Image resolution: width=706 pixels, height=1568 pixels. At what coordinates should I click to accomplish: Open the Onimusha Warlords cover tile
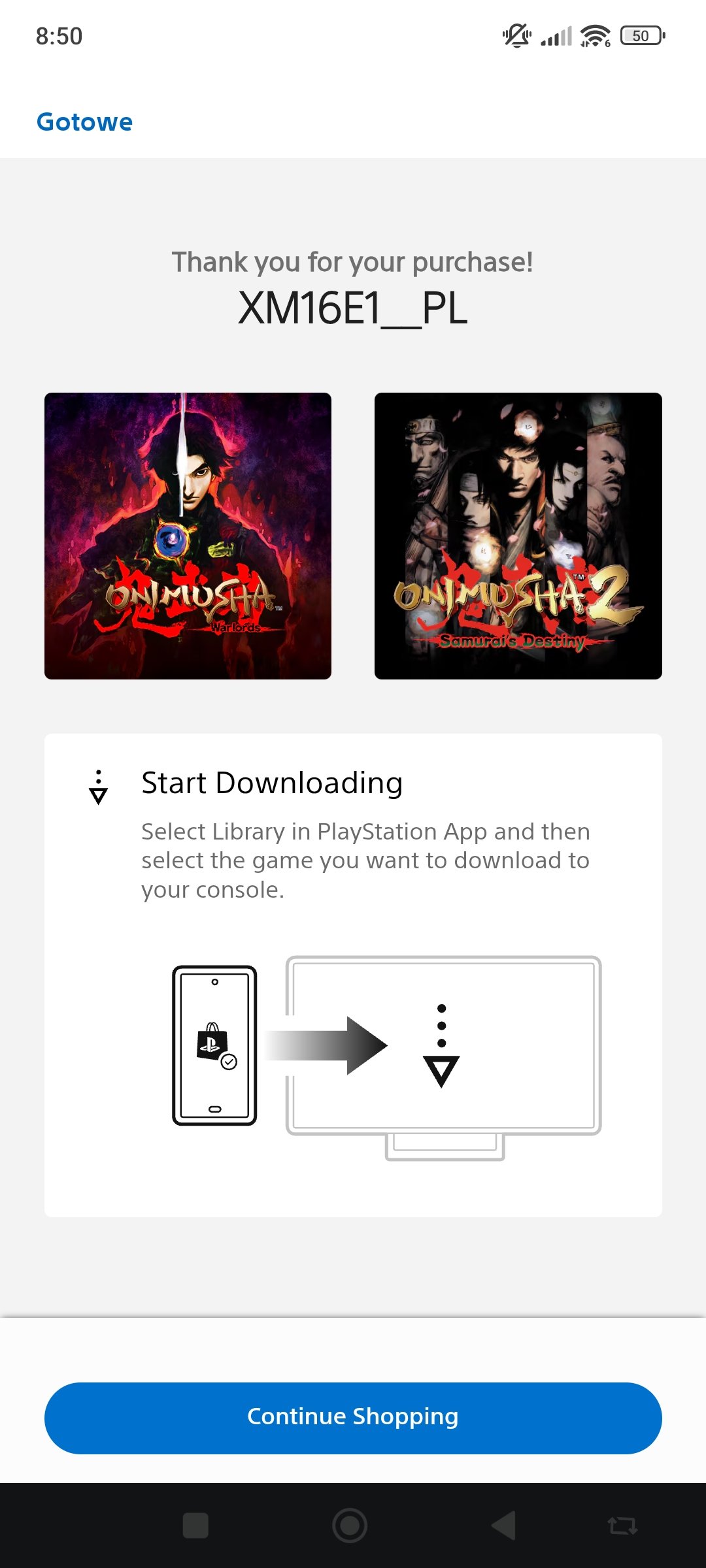click(188, 536)
